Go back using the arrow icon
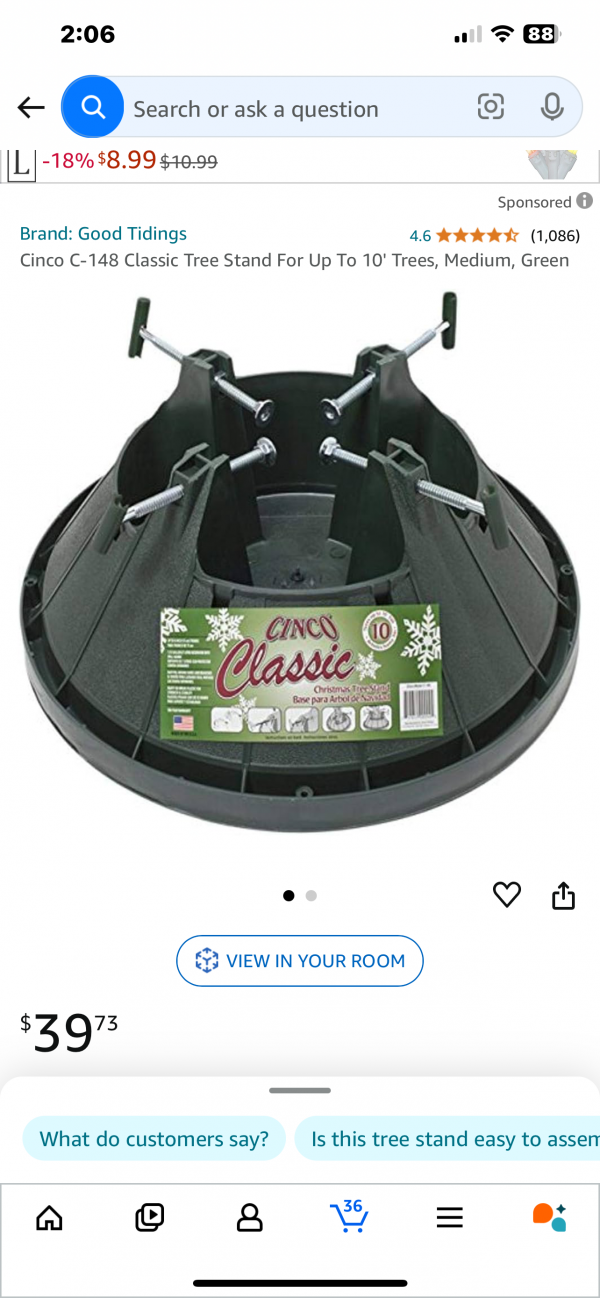Screen dimensions: 600x1298 pos(31,108)
